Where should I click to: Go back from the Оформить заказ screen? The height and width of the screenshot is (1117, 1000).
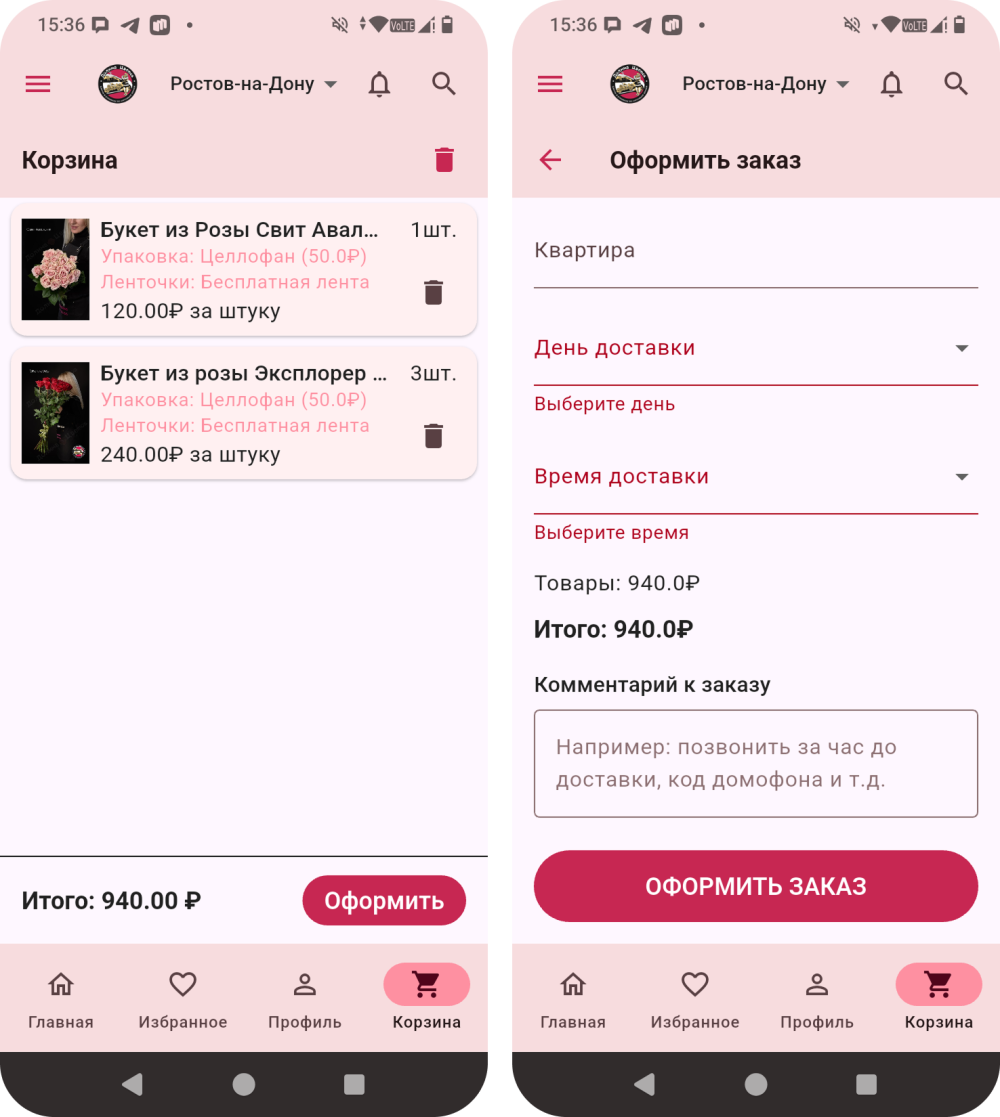pos(550,160)
